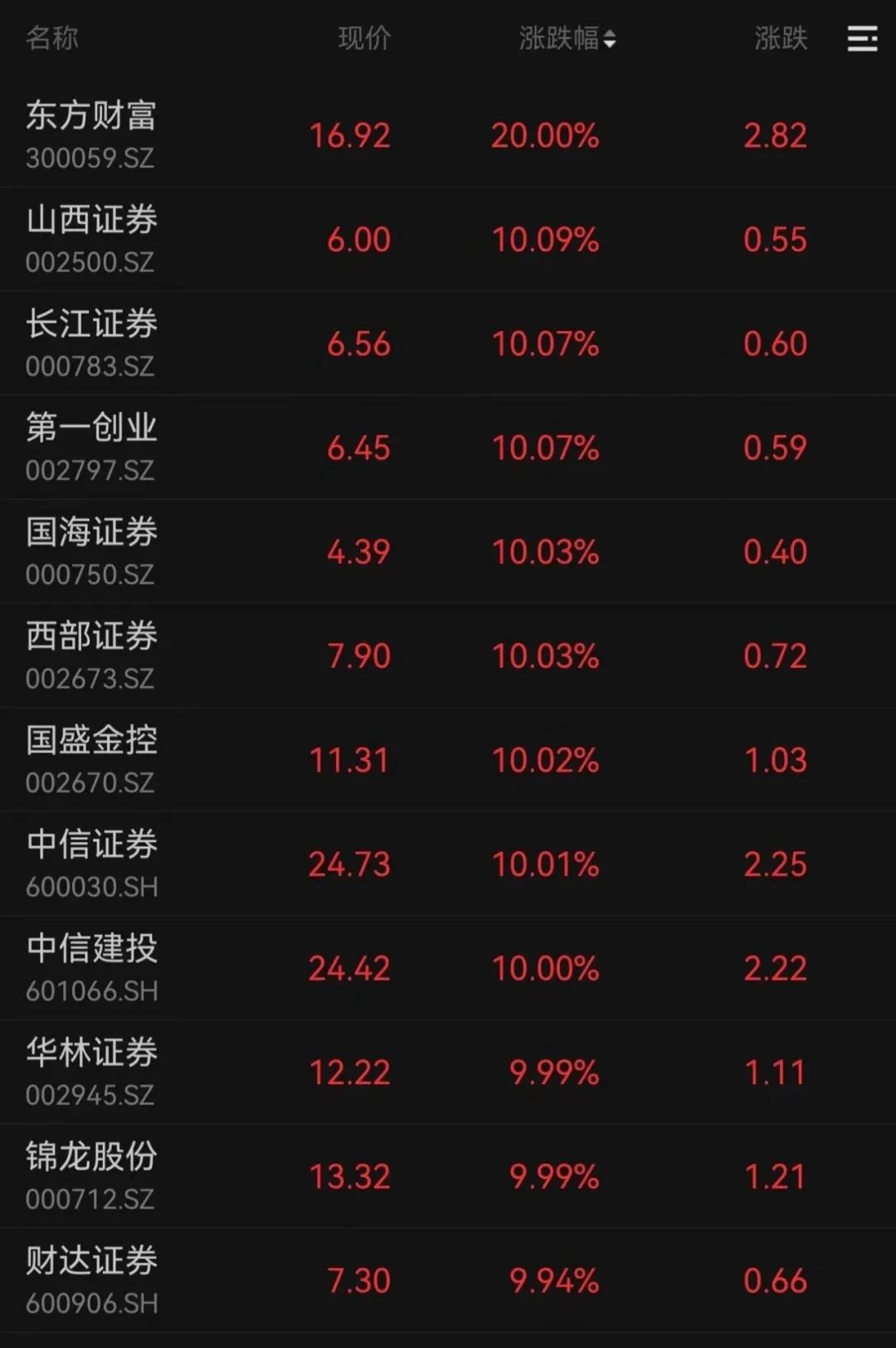The width and height of the screenshot is (896, 1348).
Task: Open 中信证券 600030.SH stock row
Action: 91,864
